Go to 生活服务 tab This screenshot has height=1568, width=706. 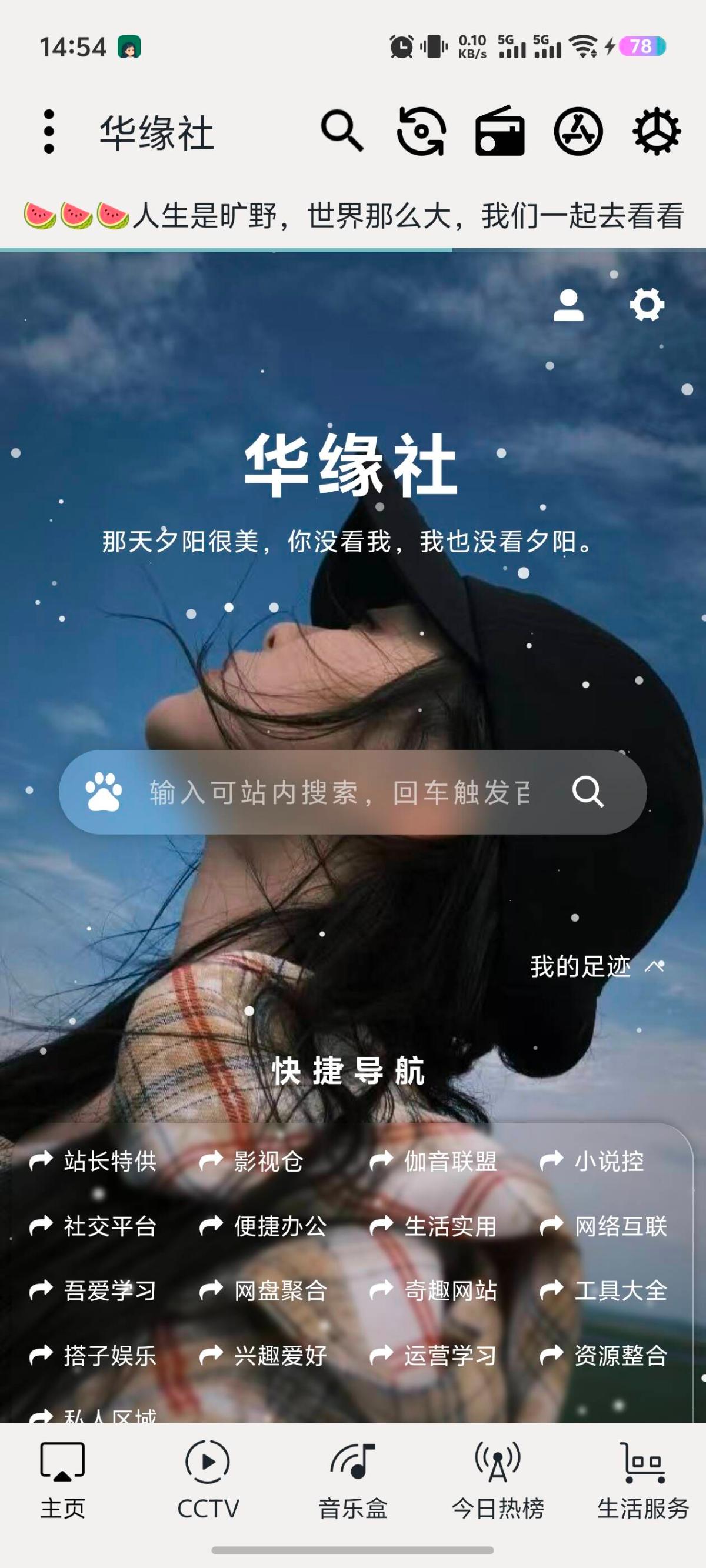click(x=642, y=1479)
